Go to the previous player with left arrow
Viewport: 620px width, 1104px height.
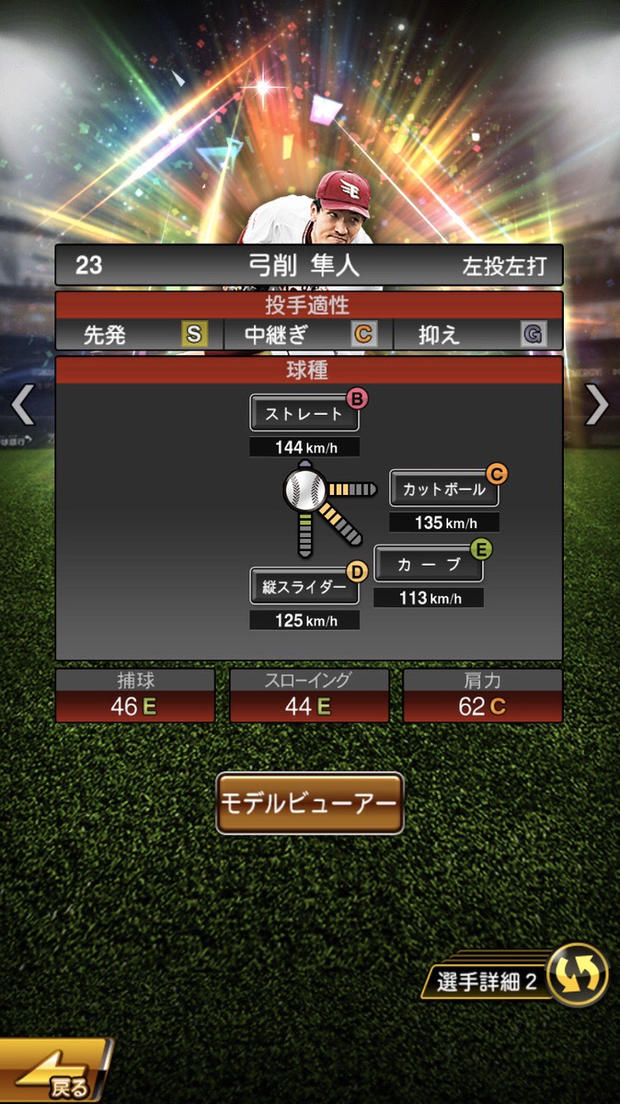point(22,405)
